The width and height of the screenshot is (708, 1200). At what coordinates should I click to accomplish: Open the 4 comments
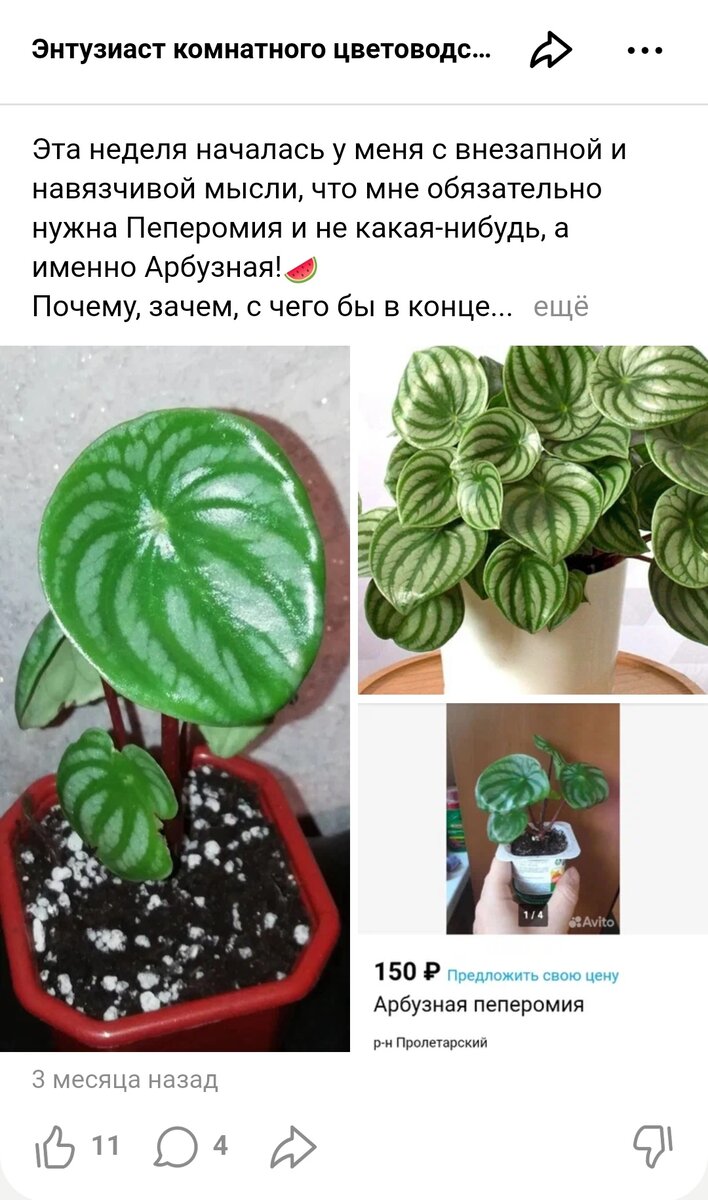pyautogui.click(x=176, y=1146)
